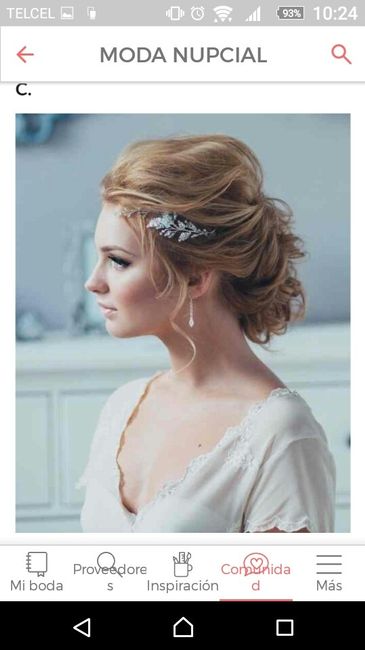Viewport: 365px width, 650px height.
Task: Switch to the Mi boda tab
Action: pyautogui.click(x=36, y=572)
